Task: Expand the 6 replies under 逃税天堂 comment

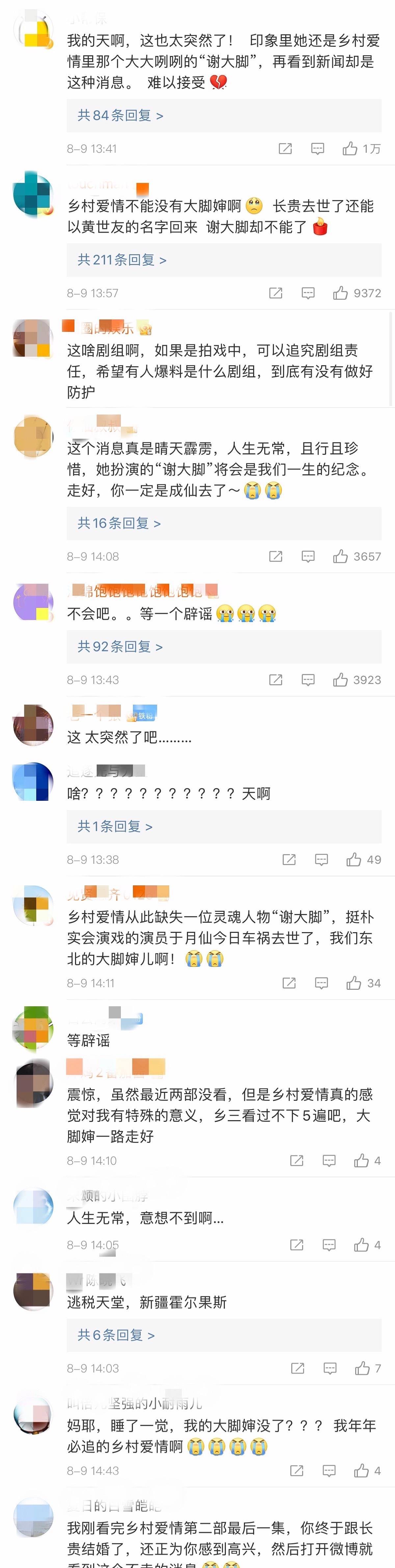Action: coord(116,1336)
